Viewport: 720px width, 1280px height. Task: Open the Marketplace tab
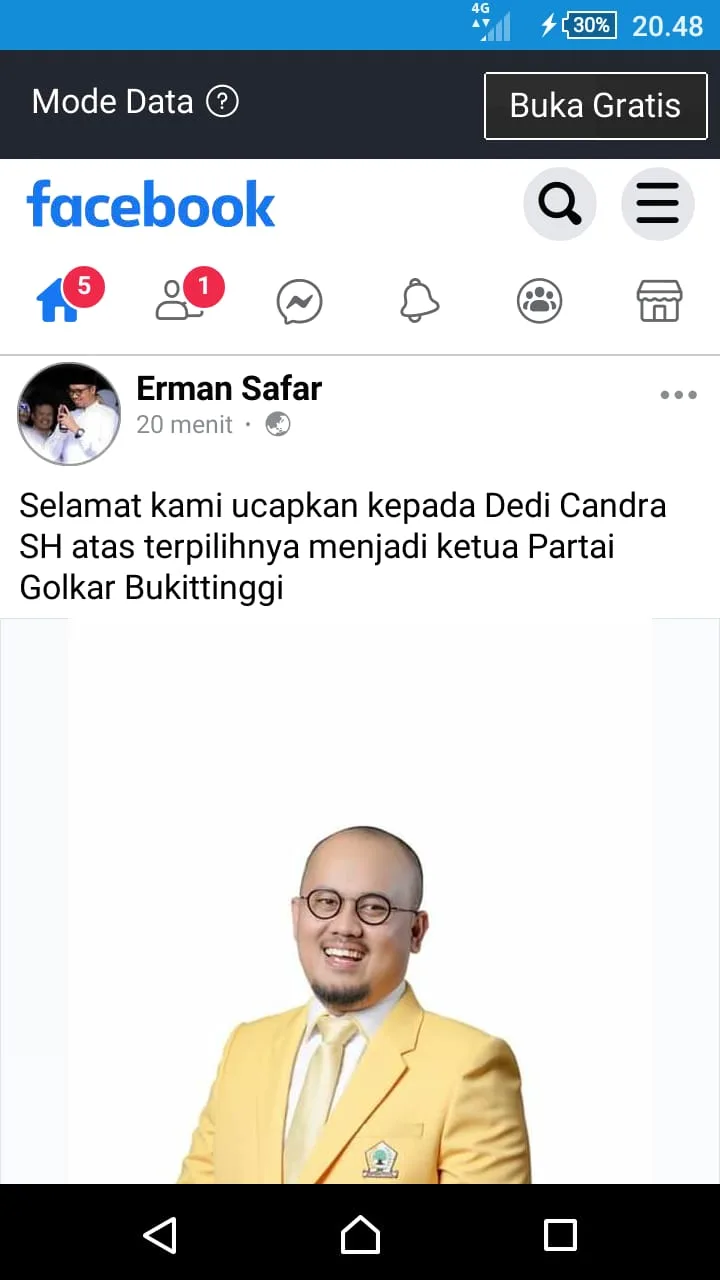pyautogui.click(x=659, y=300)
